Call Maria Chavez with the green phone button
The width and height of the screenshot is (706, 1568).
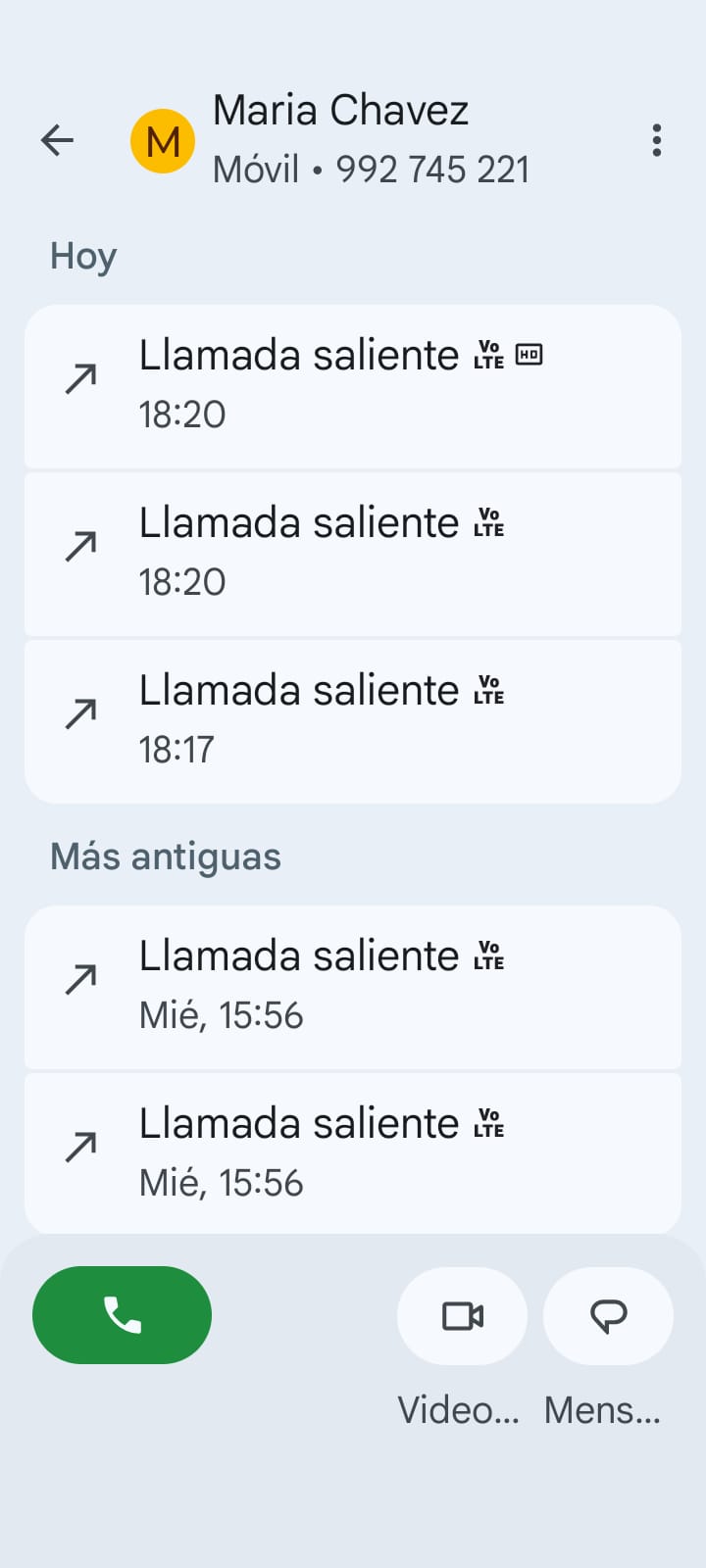[x=122, y=1314]
